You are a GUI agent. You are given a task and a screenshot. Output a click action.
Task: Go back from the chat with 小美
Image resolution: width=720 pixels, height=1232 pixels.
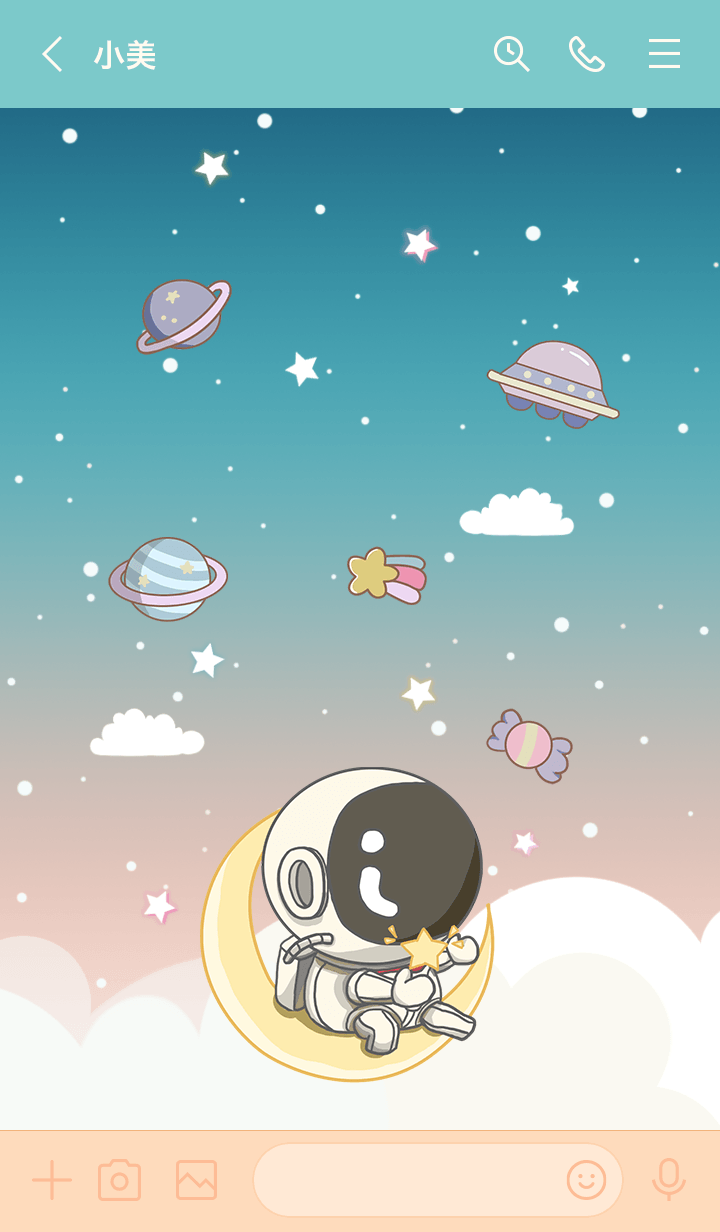[x=52, y=54]
